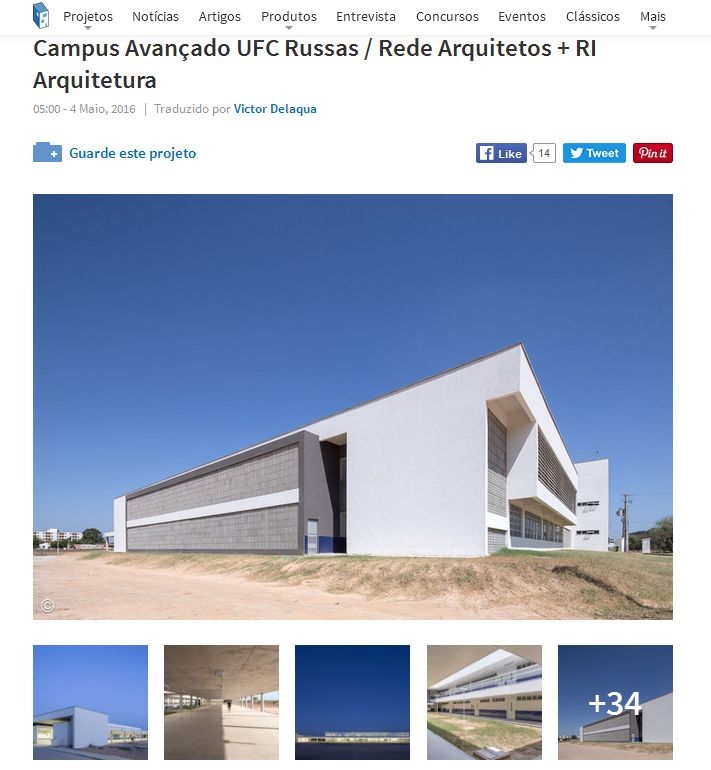
Task: Open the ArchDaily home logo
Action: [41, 15]
